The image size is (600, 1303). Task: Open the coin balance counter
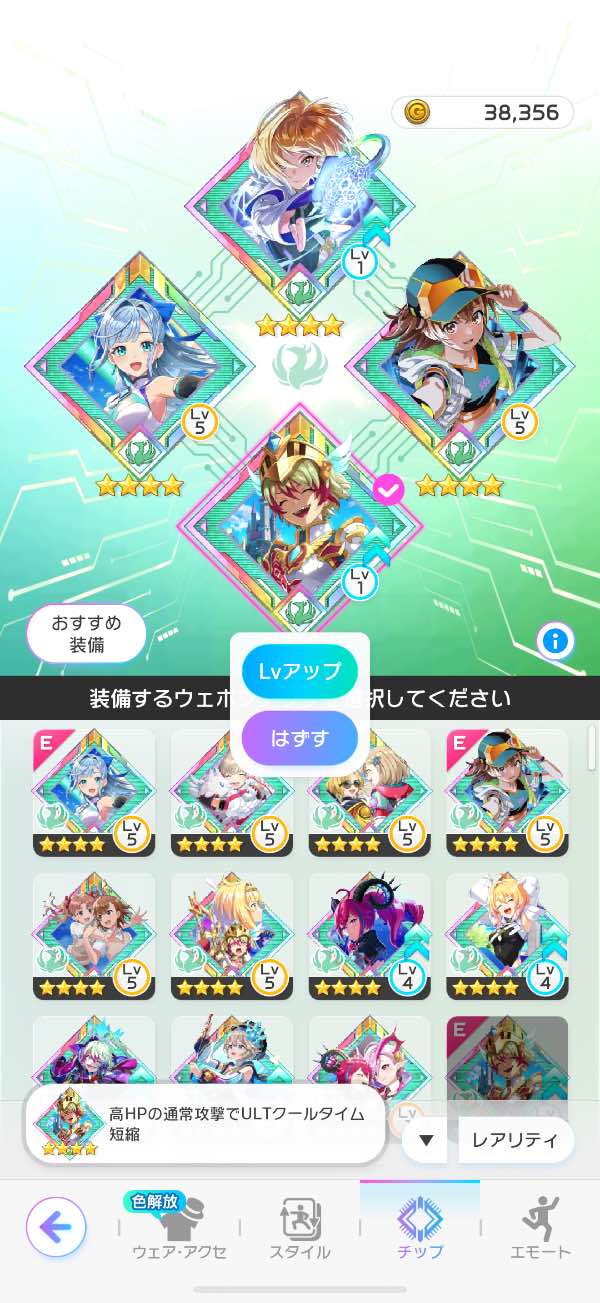point(482,113)
